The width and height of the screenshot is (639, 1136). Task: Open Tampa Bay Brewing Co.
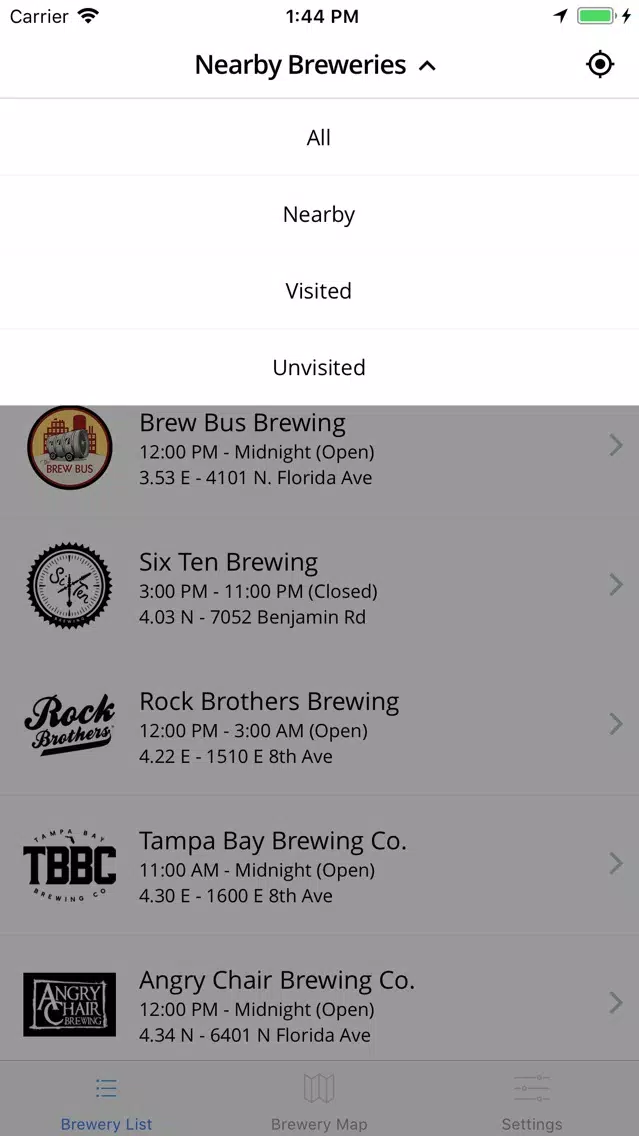[320, 864]
